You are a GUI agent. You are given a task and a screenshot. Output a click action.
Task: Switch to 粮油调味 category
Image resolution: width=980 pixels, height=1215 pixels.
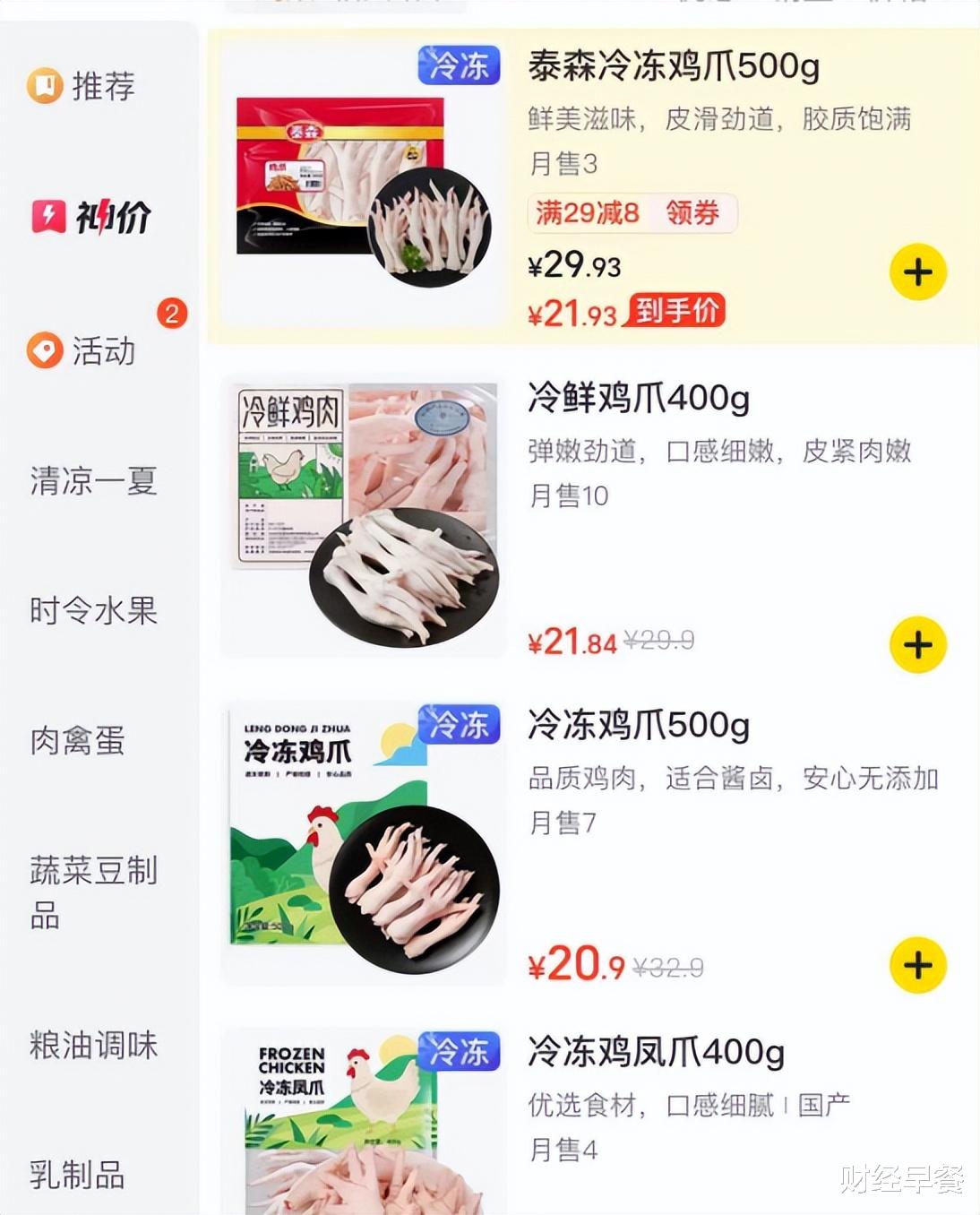94,1045
